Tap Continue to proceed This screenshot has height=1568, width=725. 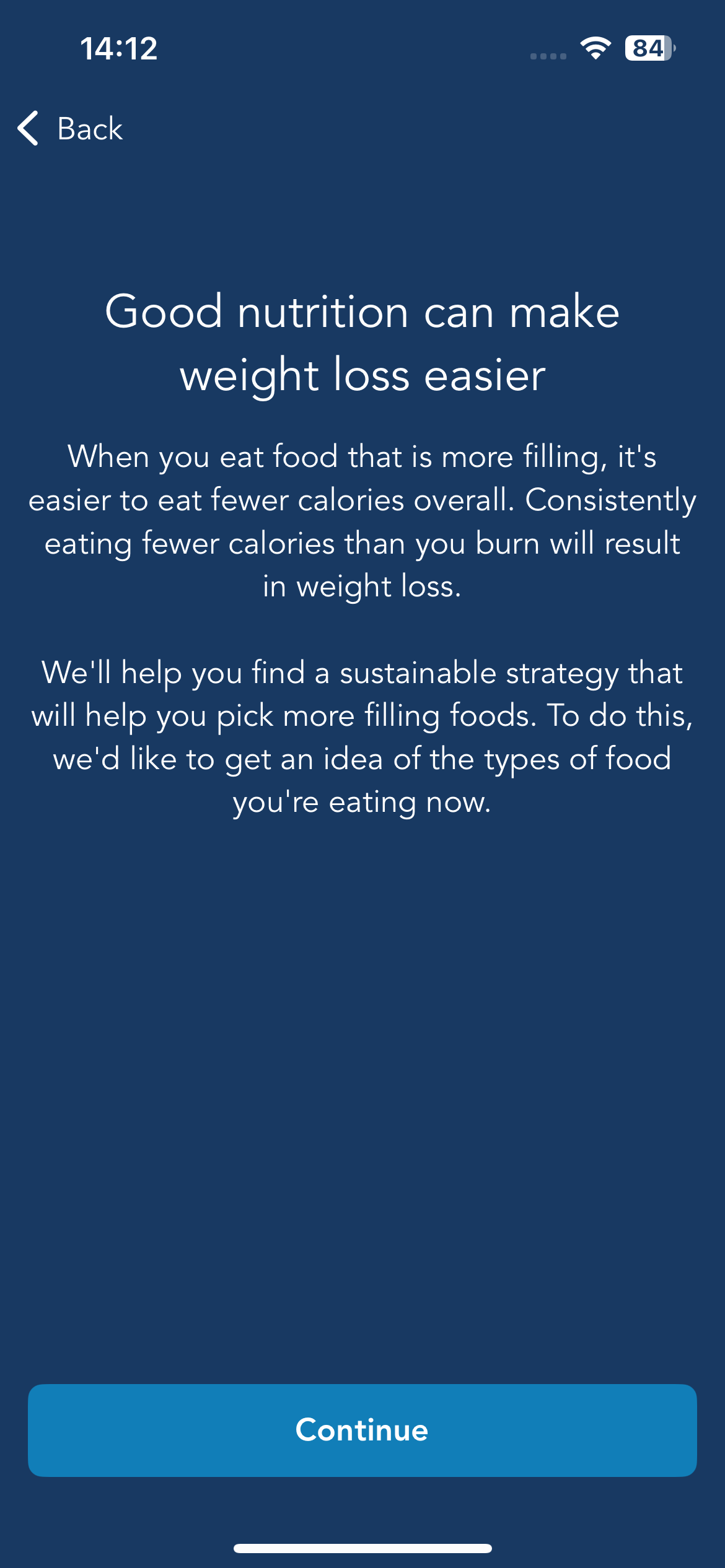(x=362, y=1430)
